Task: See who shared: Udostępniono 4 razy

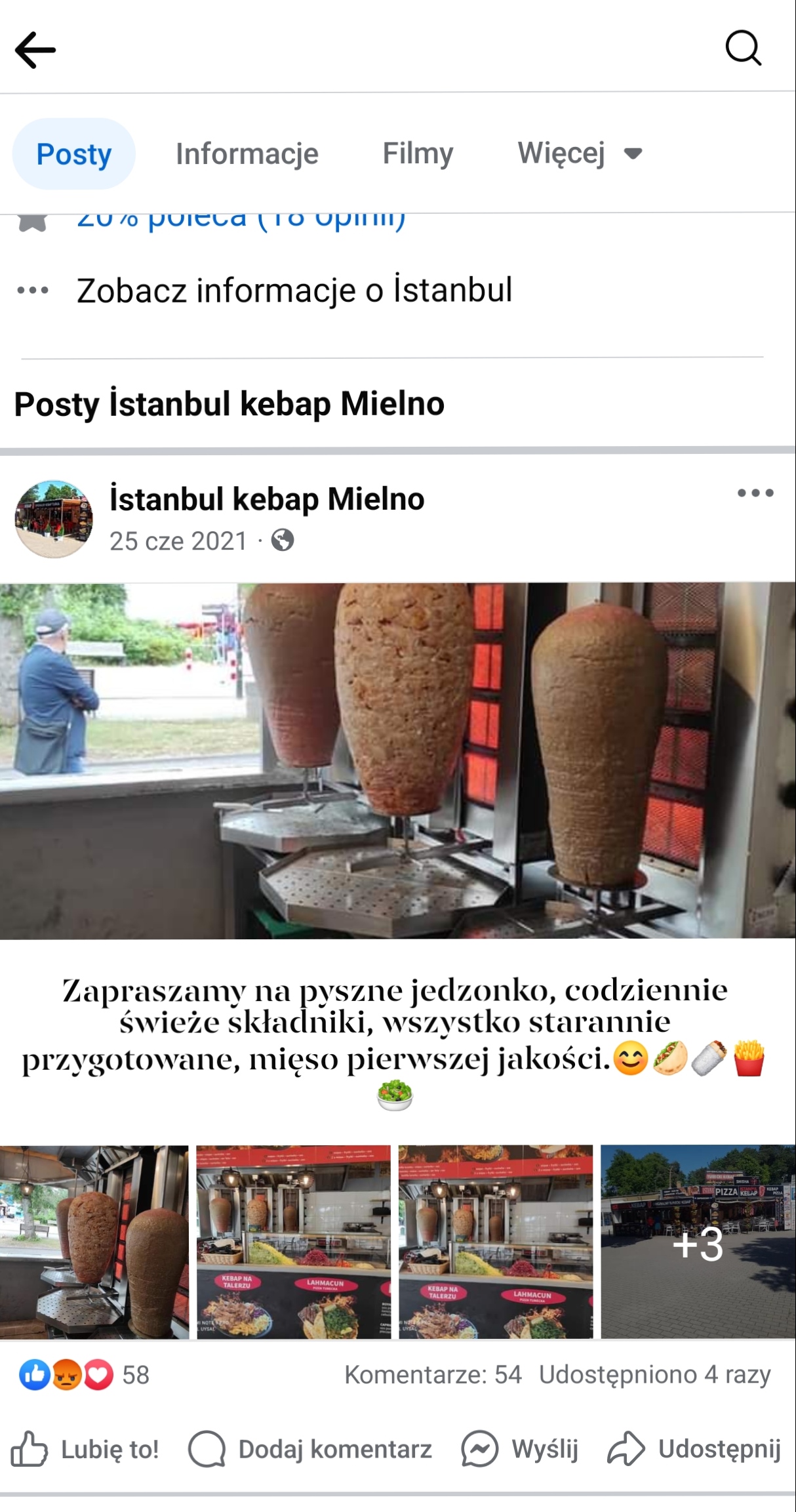Action: 654,1375
